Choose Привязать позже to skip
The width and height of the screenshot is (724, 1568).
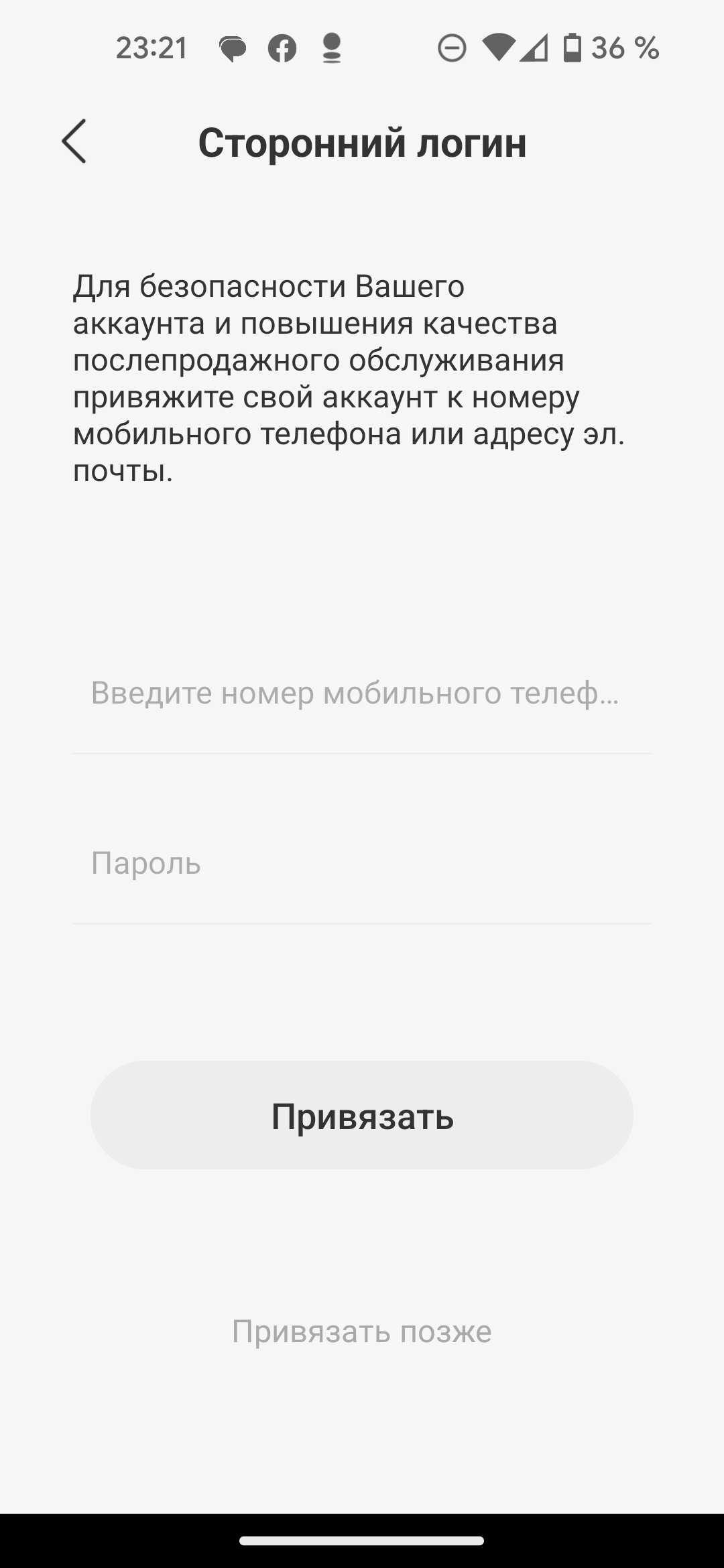(x=362, y=1331)
